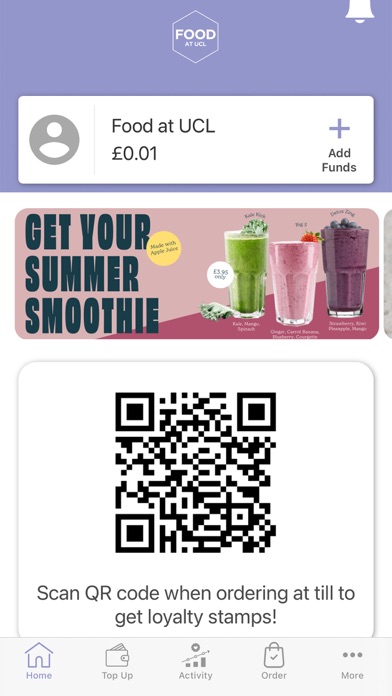This screenshot has height=696, width=392.
Task: Switch to the Top Up tab
Action: (x=117, y=661)
